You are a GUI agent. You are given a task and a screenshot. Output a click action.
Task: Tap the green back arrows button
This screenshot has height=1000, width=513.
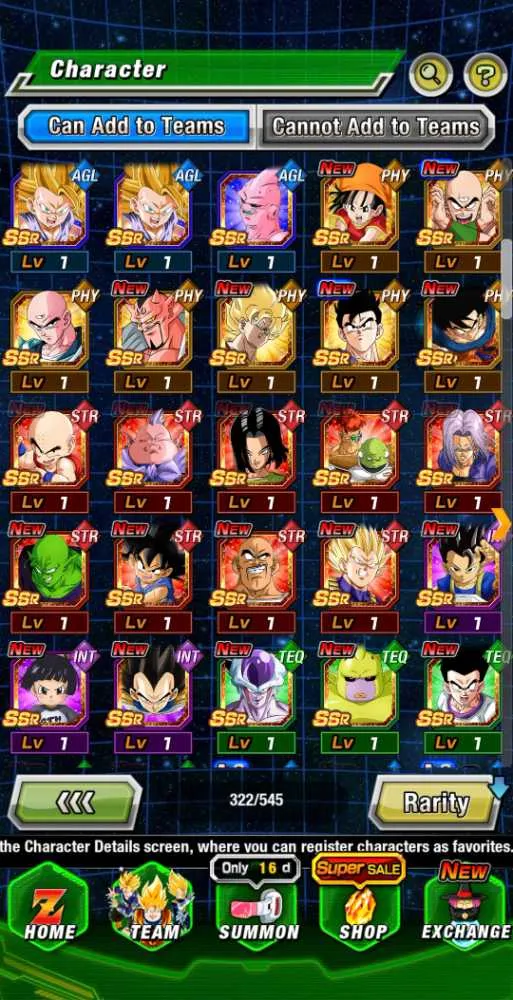click(x=75, y=802)
